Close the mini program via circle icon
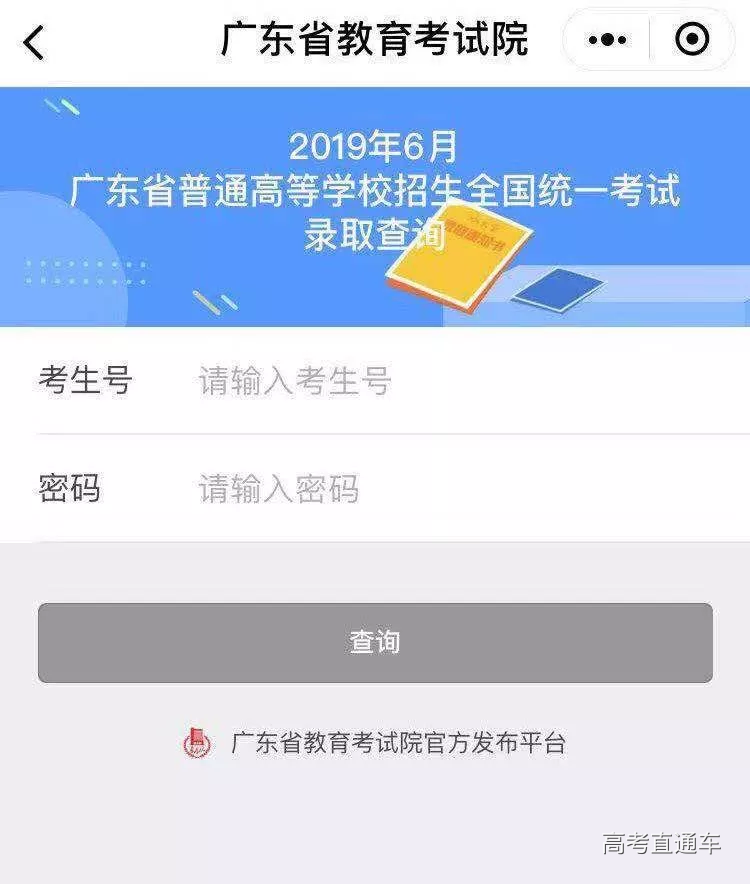 692,40
